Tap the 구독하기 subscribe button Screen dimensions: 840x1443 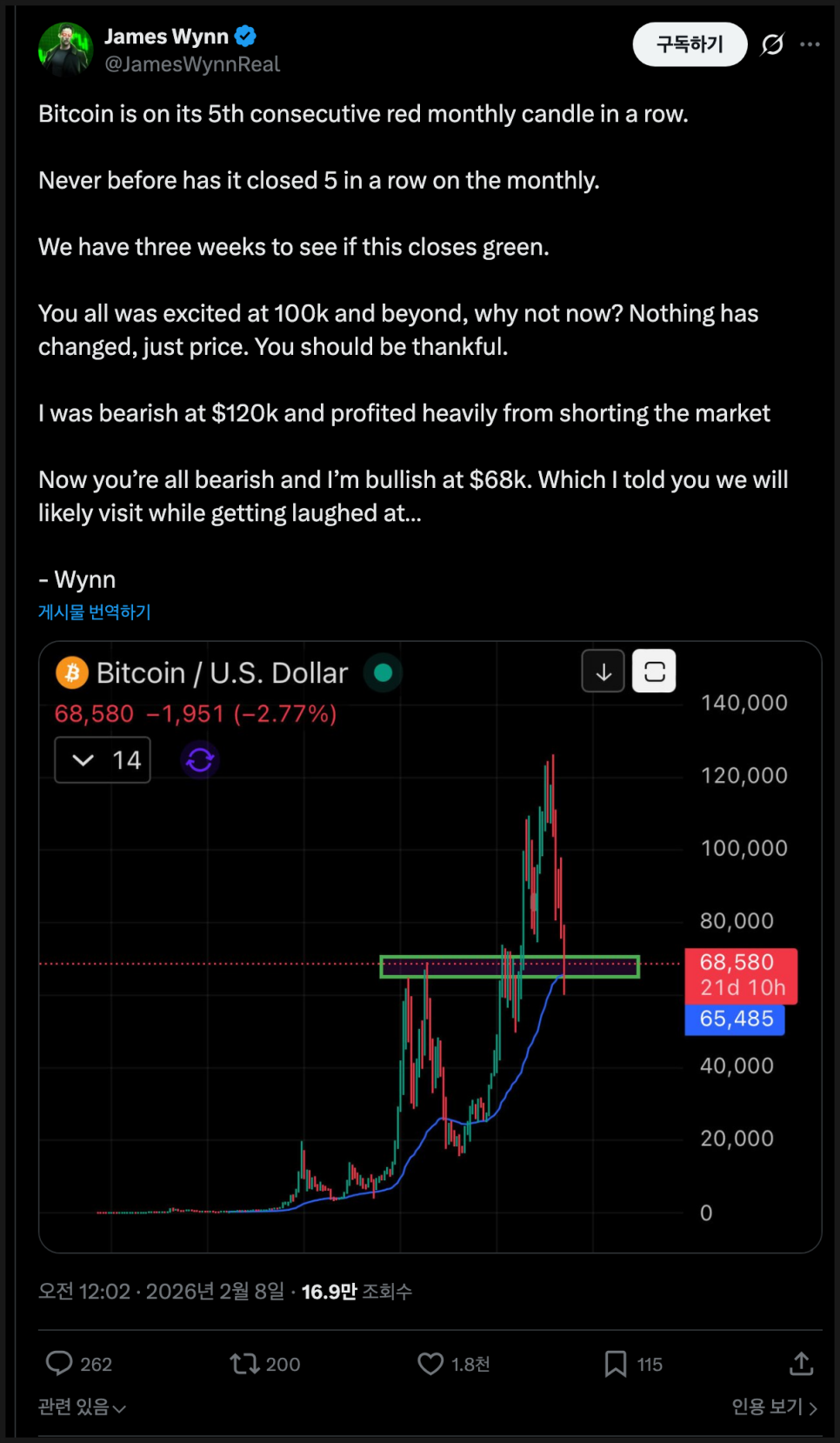[690, 44]
